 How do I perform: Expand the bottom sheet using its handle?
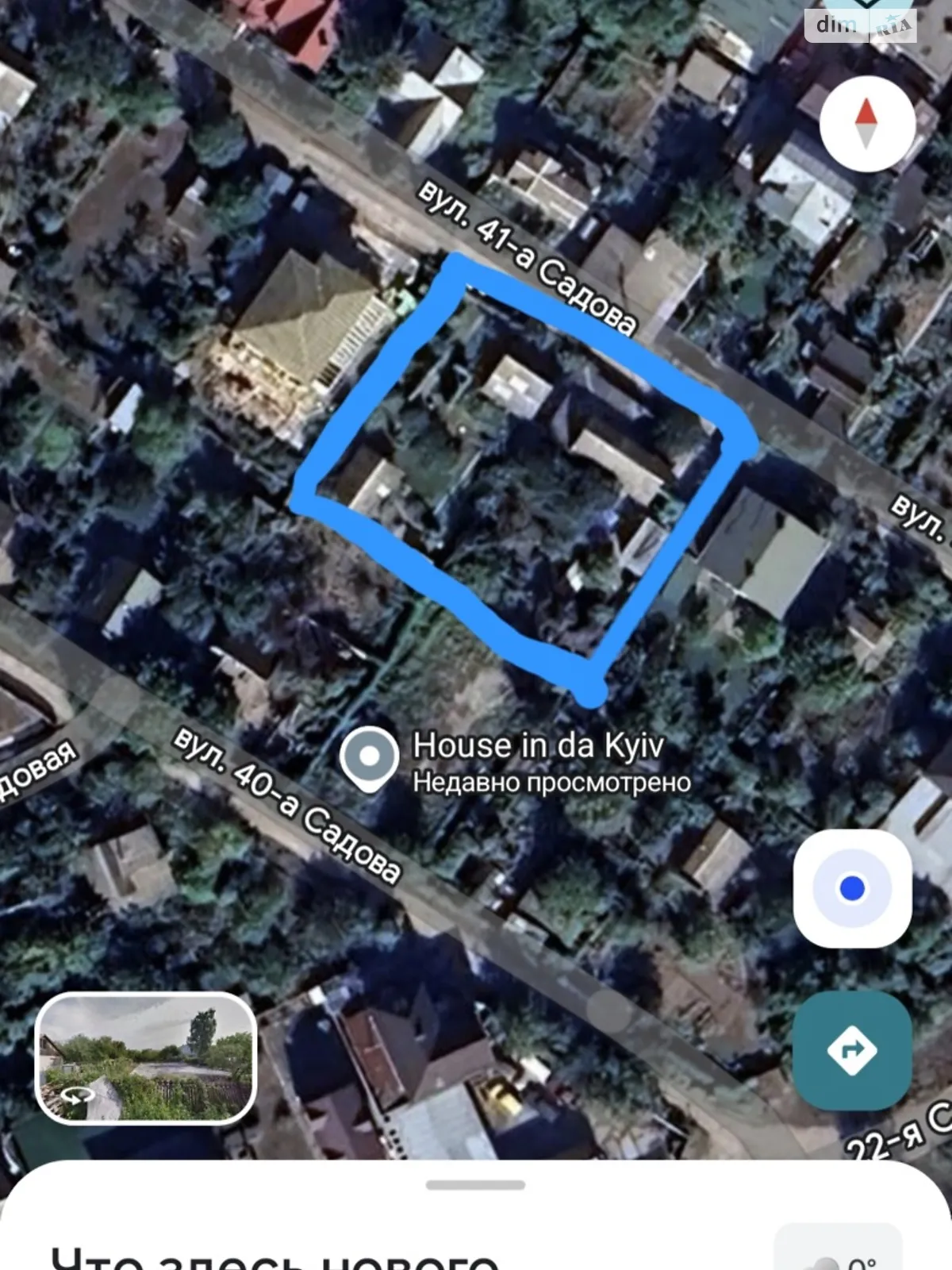tap(475, 1185)
